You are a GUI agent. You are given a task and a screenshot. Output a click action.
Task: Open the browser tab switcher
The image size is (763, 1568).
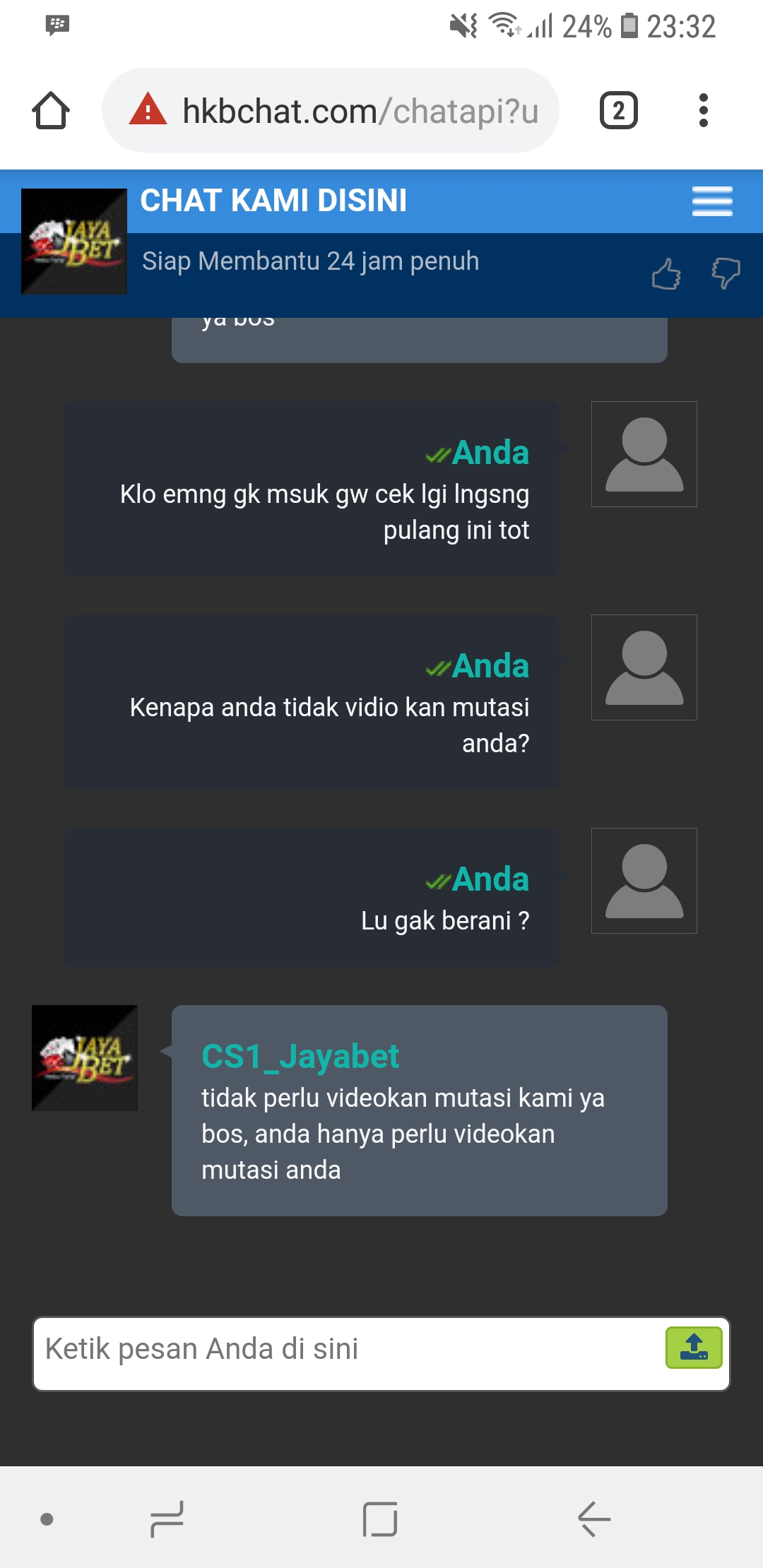coord(618,111)
